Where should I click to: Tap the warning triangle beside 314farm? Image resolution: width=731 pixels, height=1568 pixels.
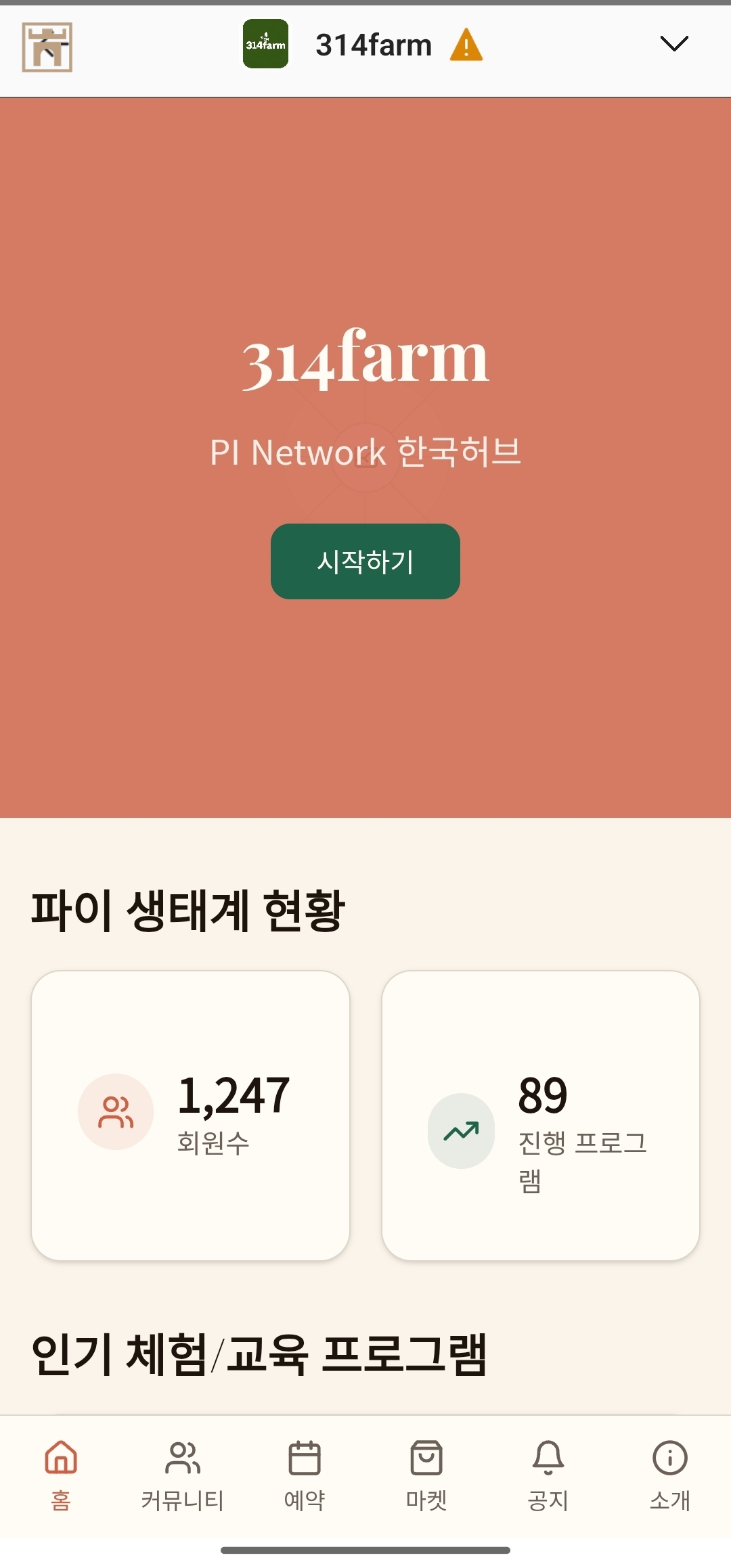click(466, 45)
